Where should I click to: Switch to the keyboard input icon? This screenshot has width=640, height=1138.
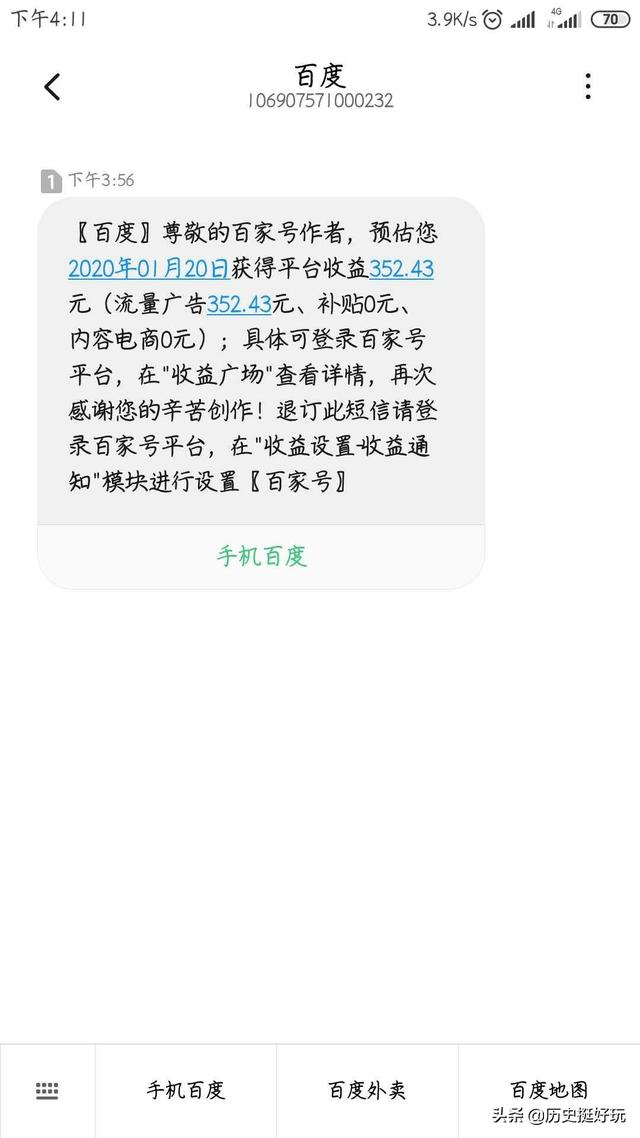47,1090
